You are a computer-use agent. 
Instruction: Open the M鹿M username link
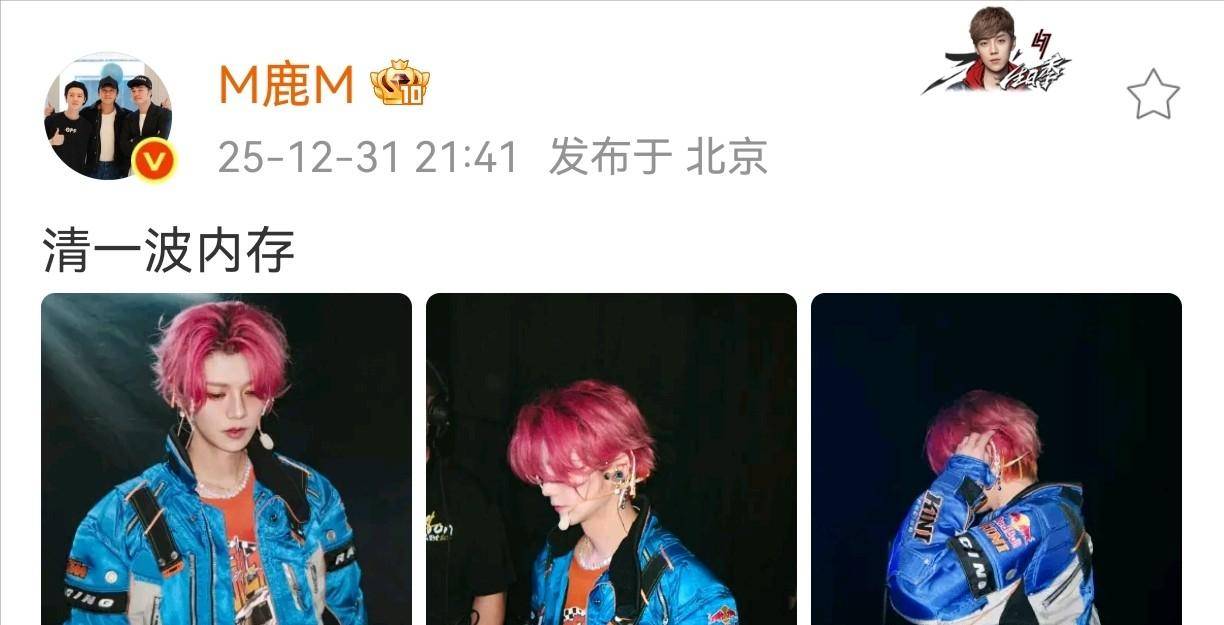tap(287, 86)
